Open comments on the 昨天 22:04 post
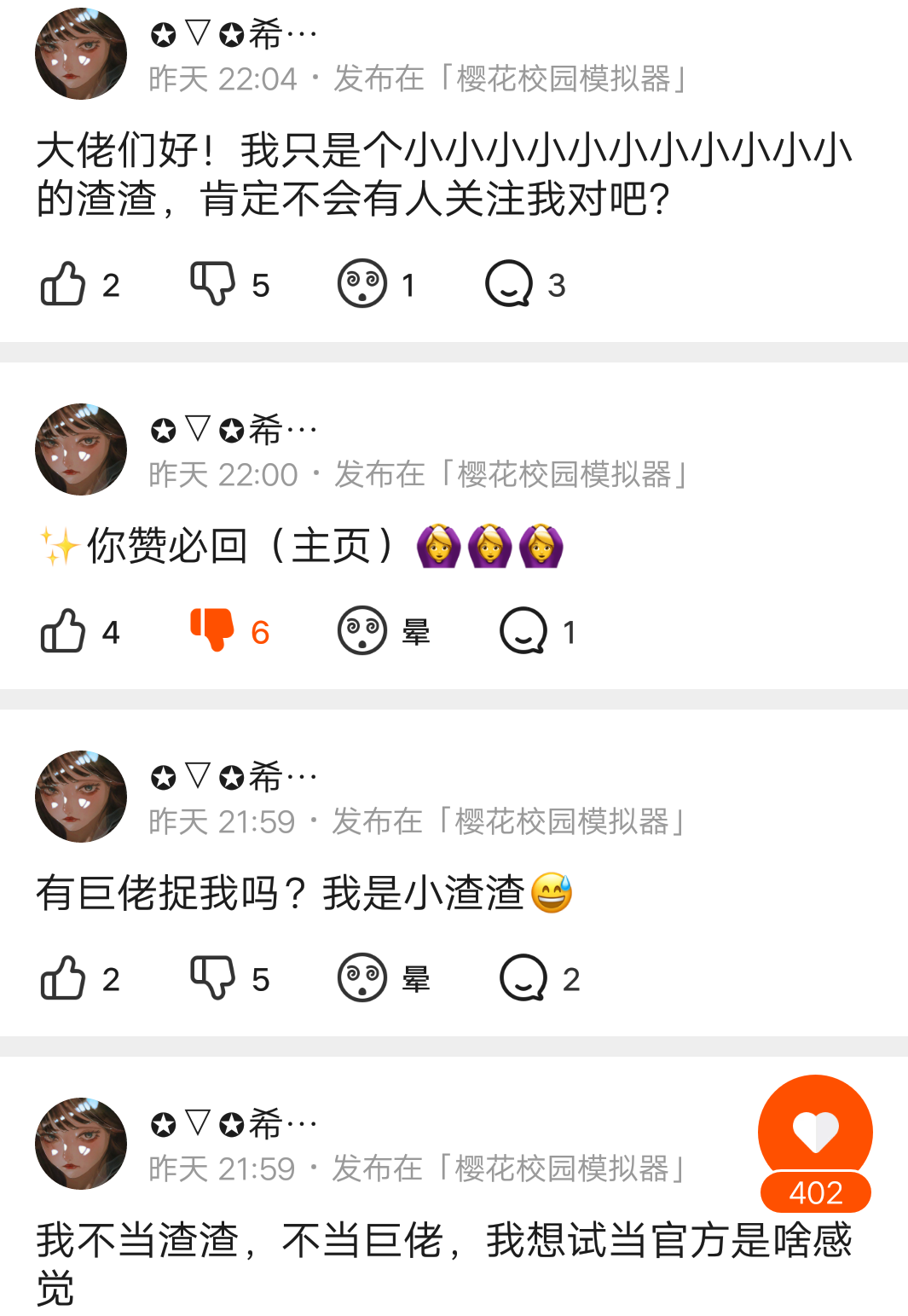Screen dimensions: 908x1316 tap(509, 284)
